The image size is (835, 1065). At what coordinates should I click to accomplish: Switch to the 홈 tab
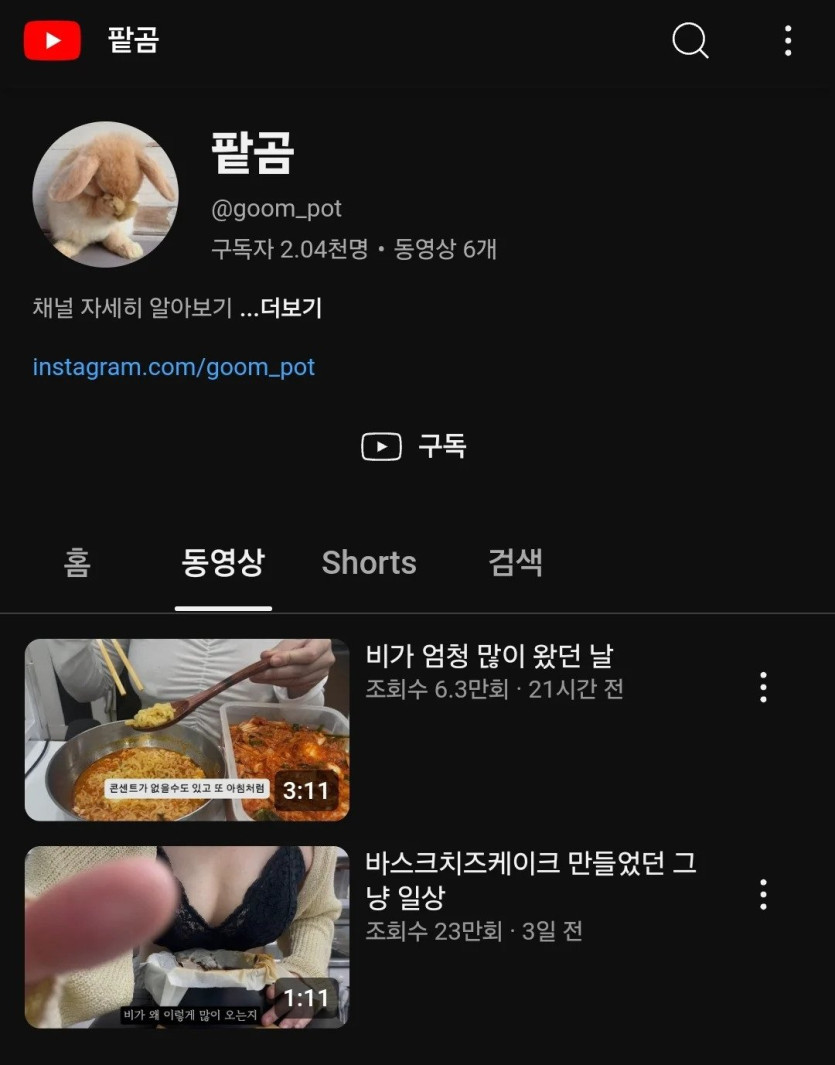[77, 562]
